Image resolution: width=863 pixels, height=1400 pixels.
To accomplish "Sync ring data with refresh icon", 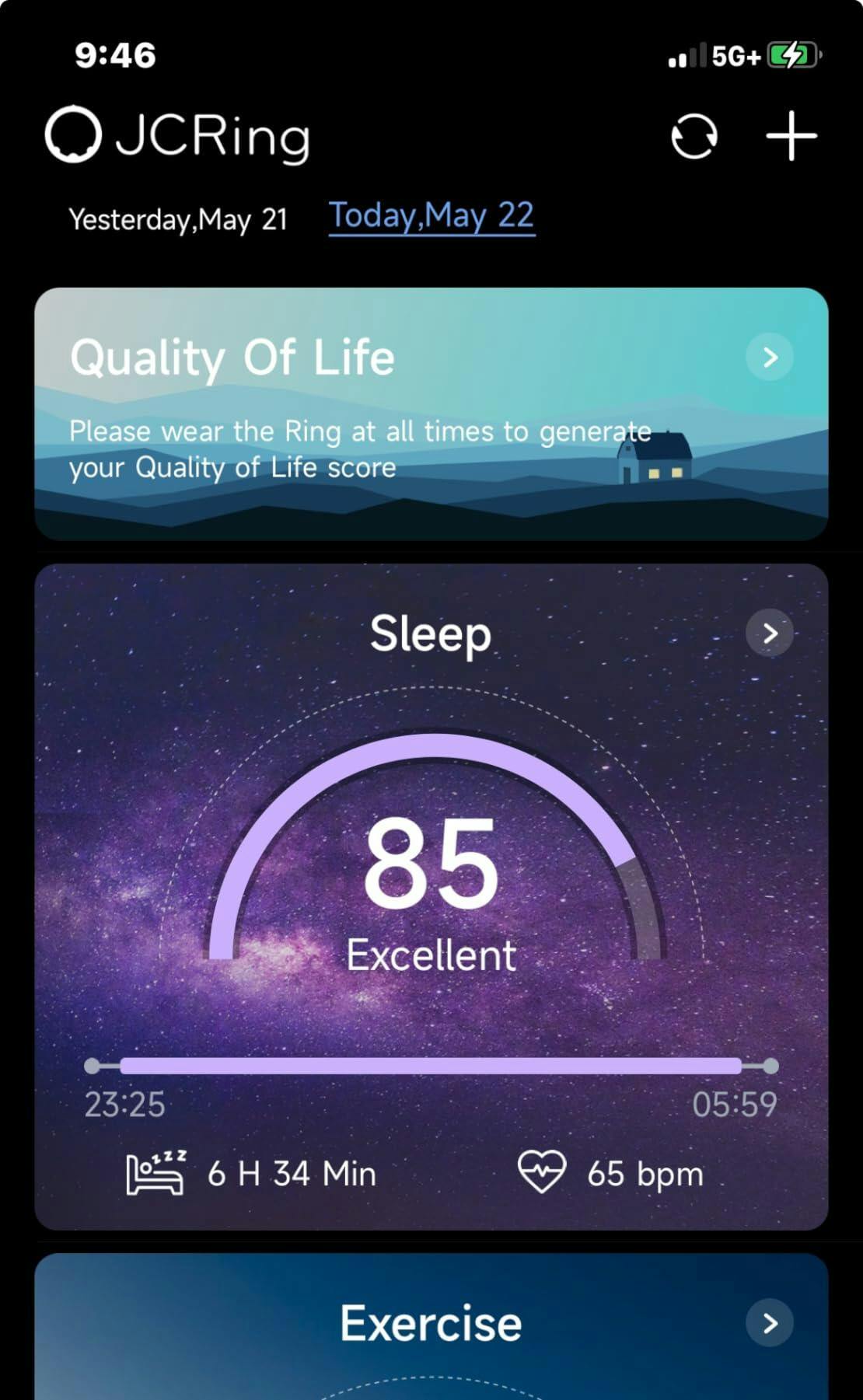I will (694, 137).
